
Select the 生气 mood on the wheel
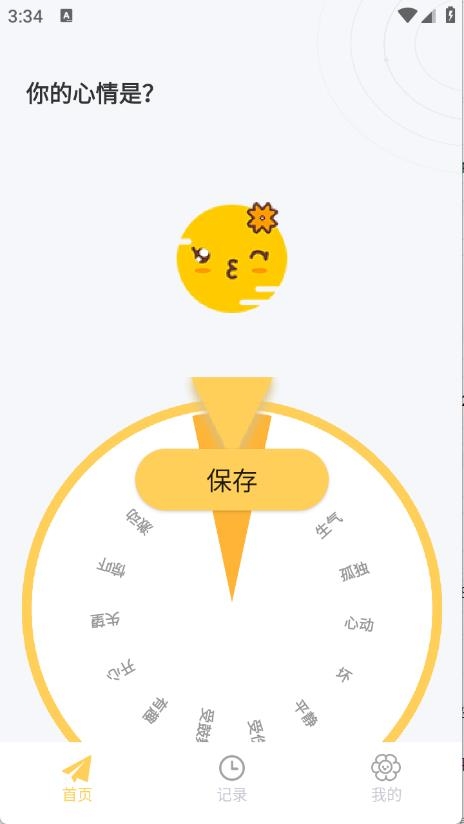(329, 526)
